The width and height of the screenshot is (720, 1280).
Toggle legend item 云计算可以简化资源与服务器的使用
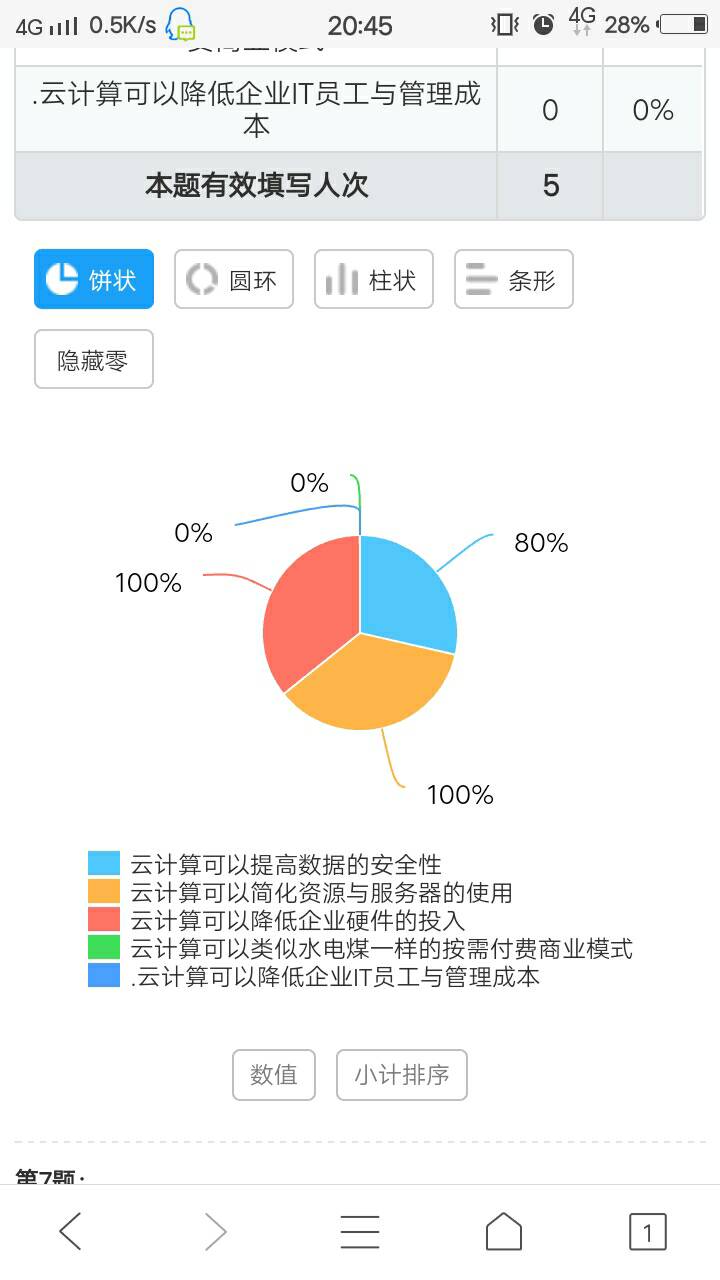pos(321,892)
